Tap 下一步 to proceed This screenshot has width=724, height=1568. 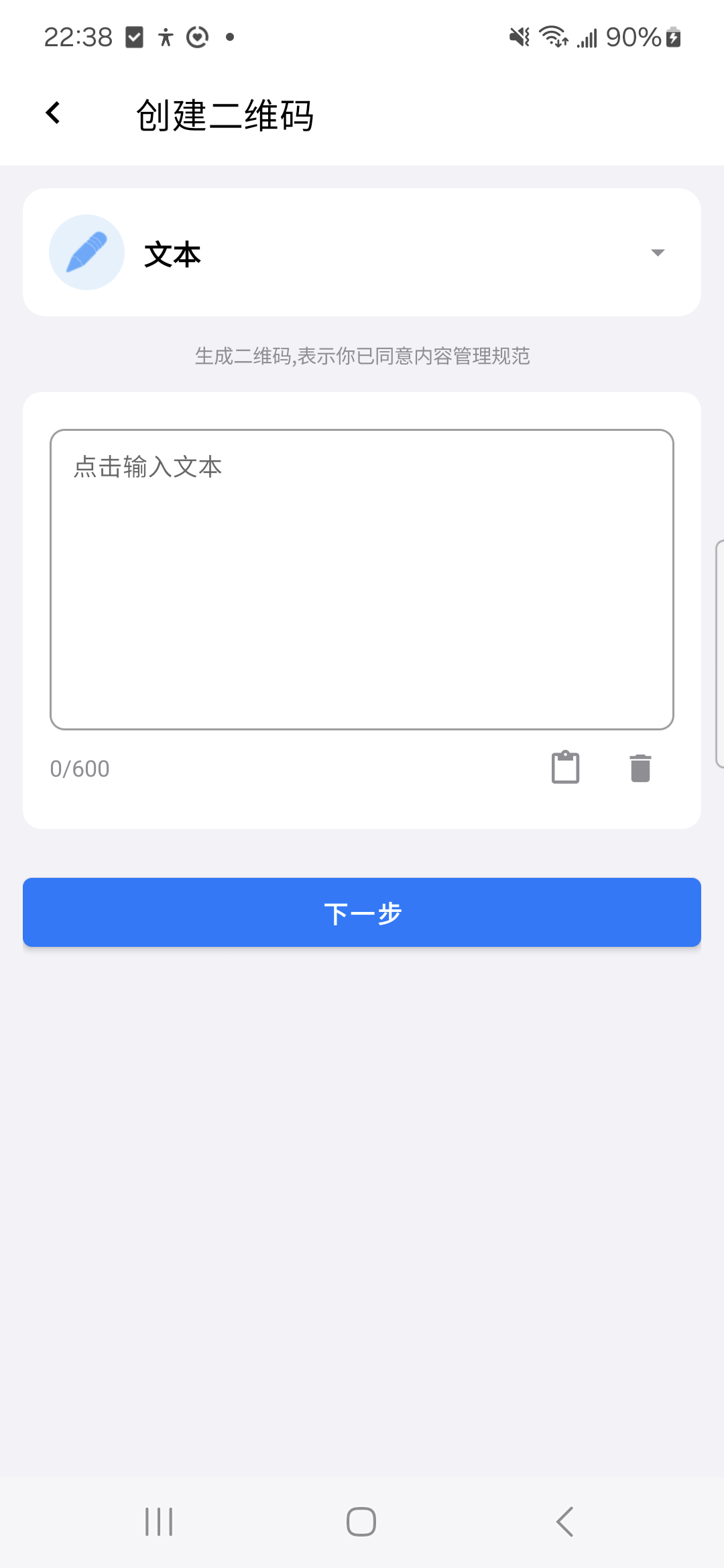pos(362,911)
